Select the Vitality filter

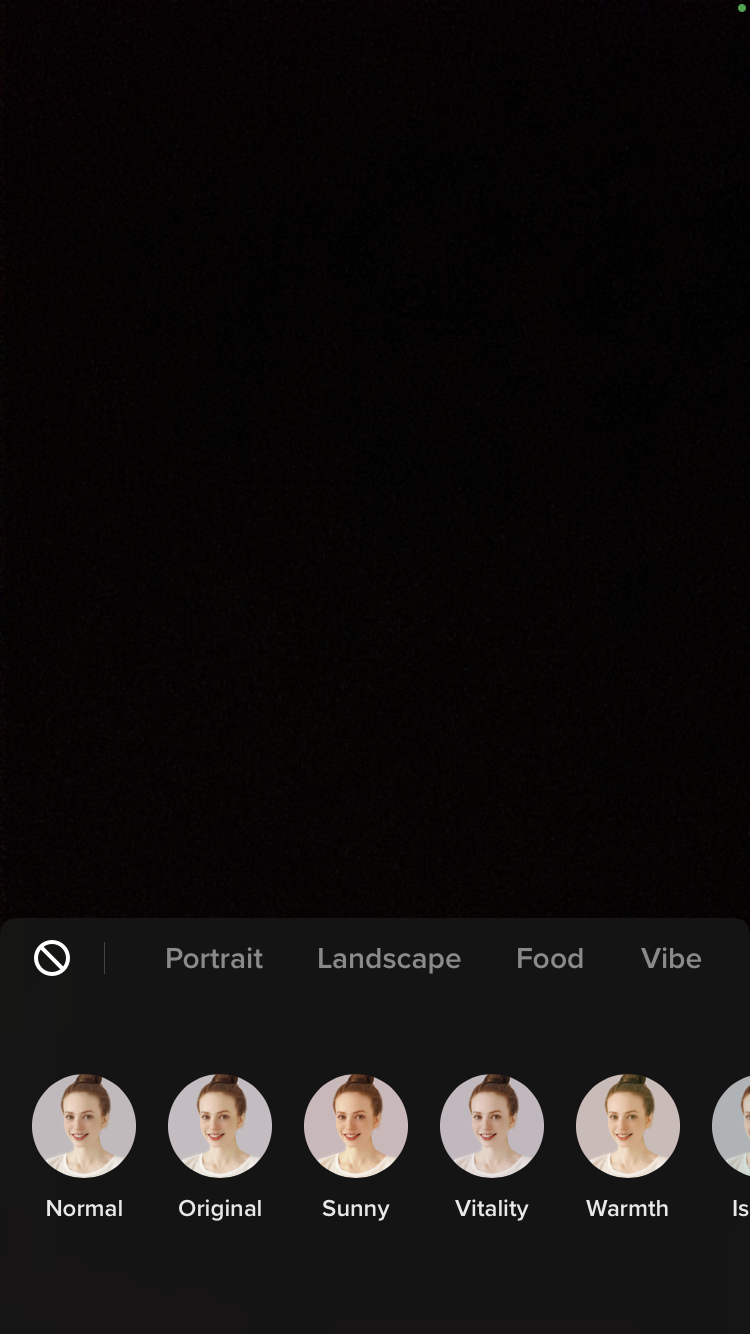492,1126
